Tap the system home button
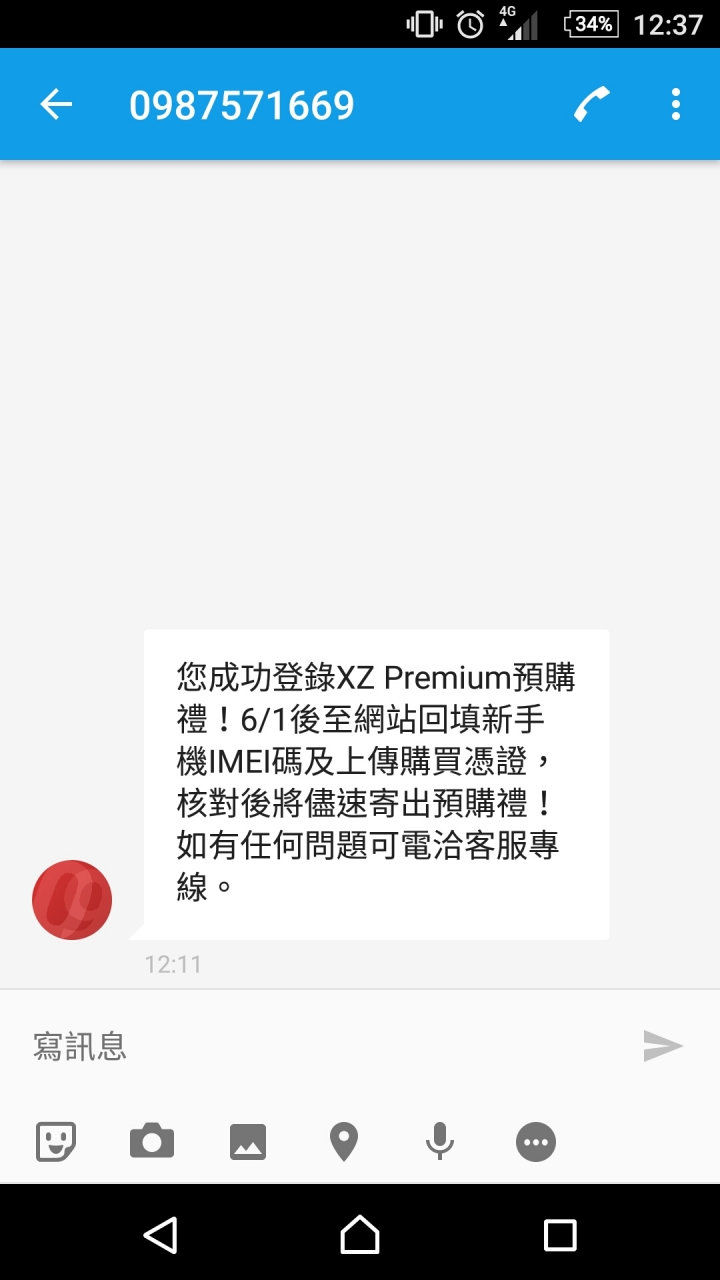Image resolution: width=720 pixels, height=1280 pixels. pos(360,1235)
